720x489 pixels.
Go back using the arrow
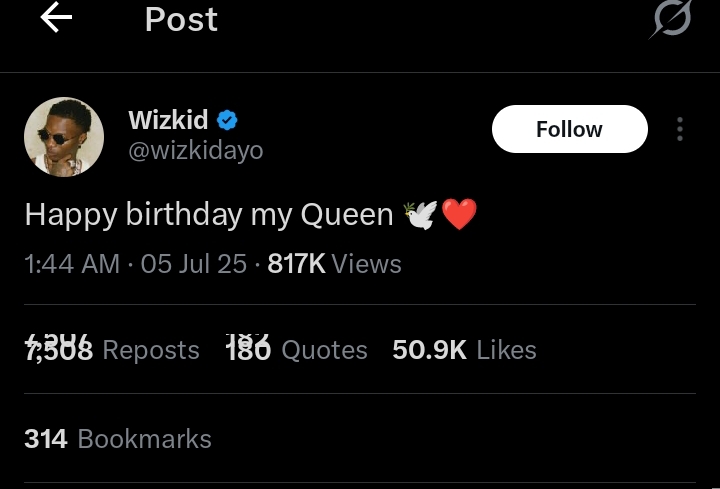(56, 19)
